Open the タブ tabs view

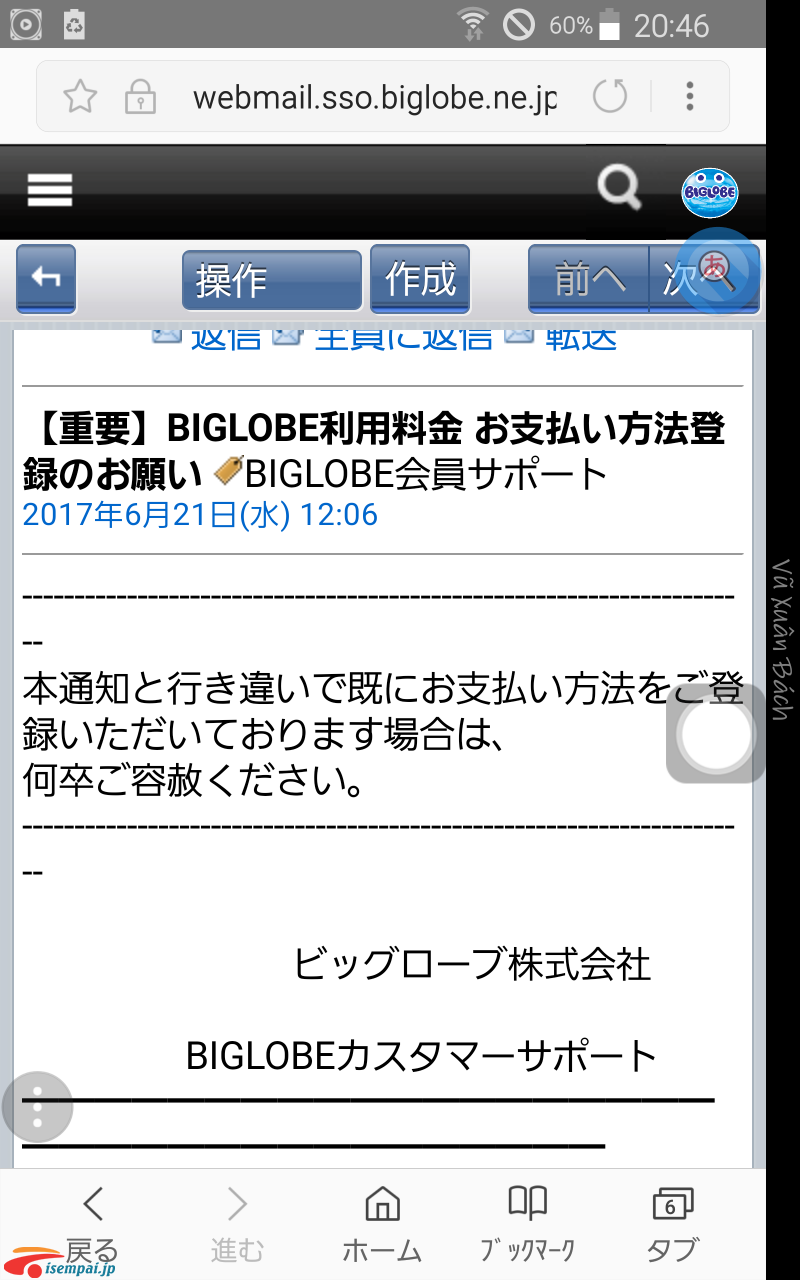(671, 1222)
